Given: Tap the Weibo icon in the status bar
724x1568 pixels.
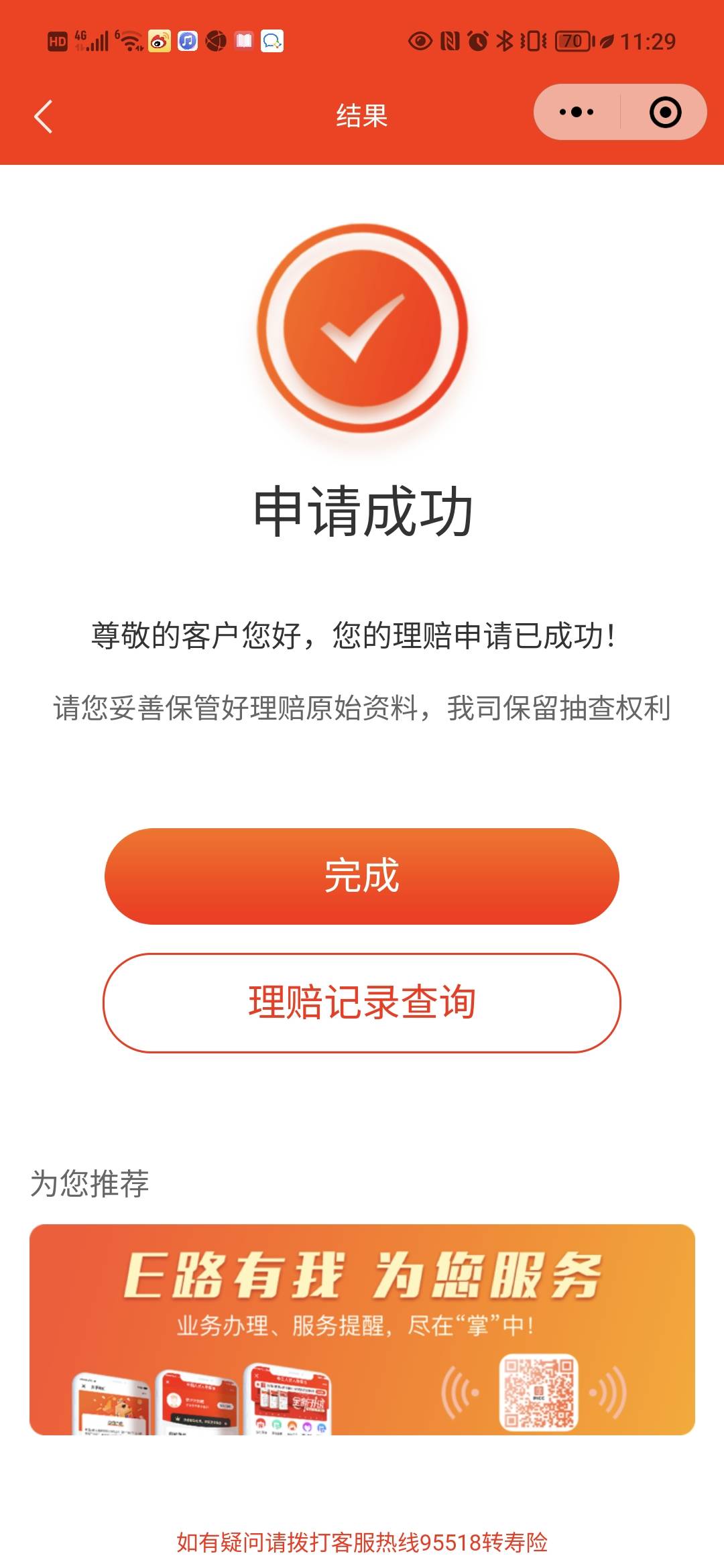Looking at the screenshot, I should point(159,42).
